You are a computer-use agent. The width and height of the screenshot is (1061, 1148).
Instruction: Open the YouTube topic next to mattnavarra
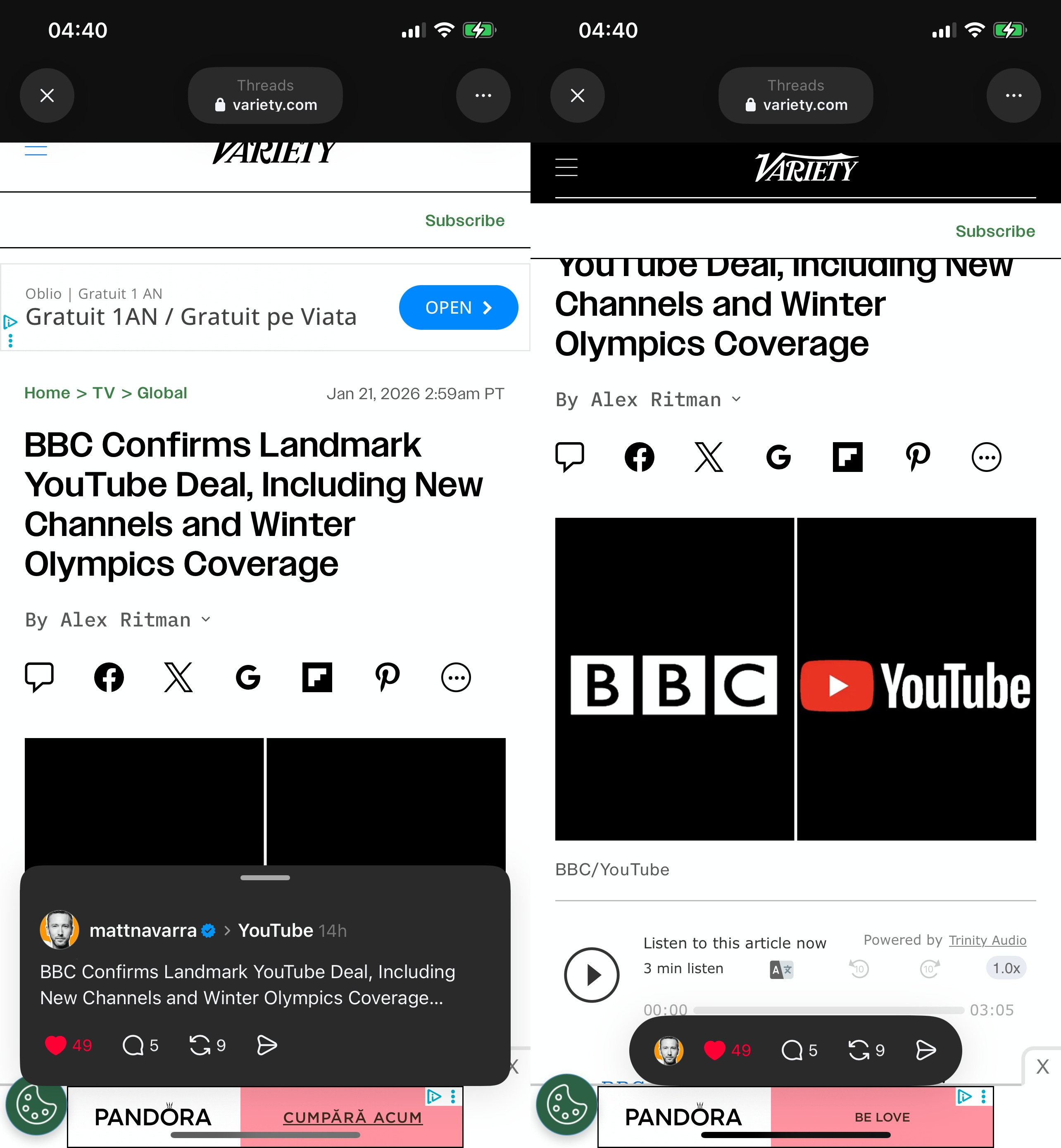coord(276,930)
